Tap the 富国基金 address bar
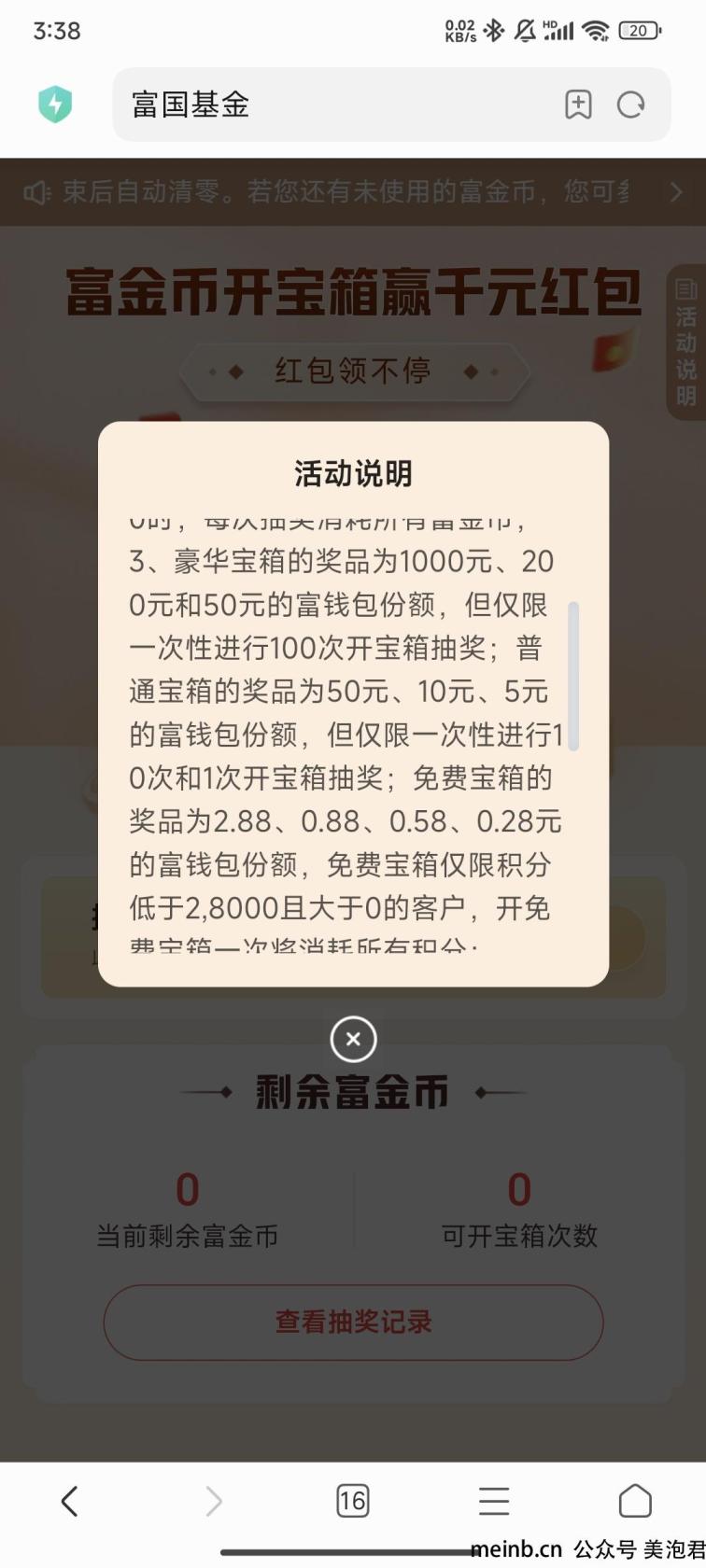Viewport: 706px width, 1568px height. (336, 105)
